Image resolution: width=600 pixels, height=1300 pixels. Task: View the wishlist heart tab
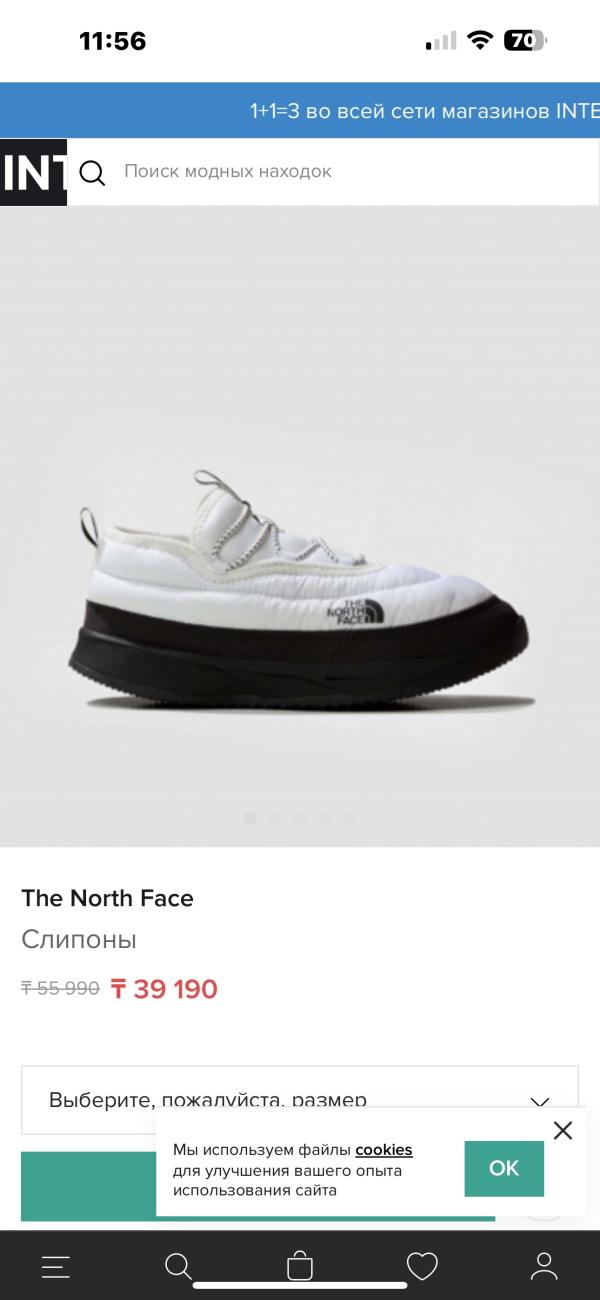[x=422, y=1267]
